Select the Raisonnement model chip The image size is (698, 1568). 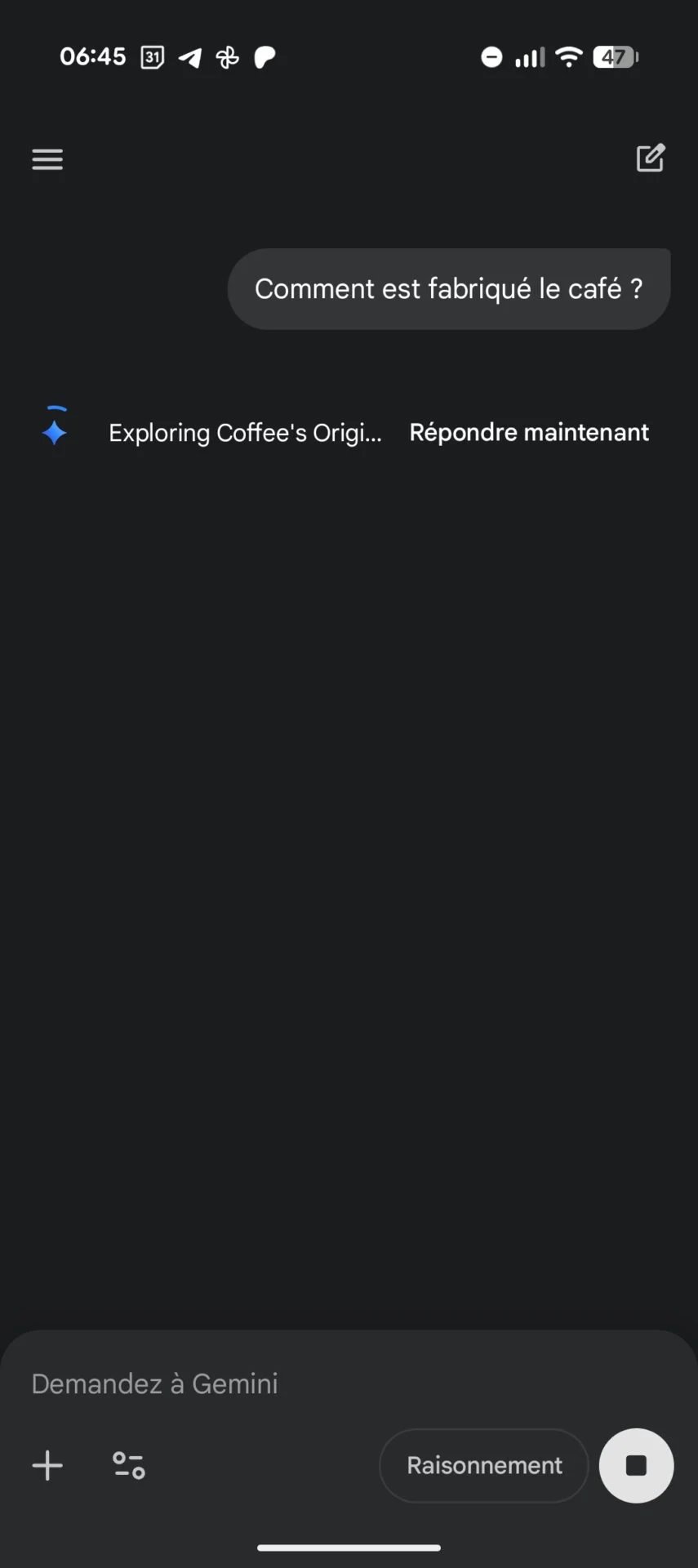coord(484,1465)
